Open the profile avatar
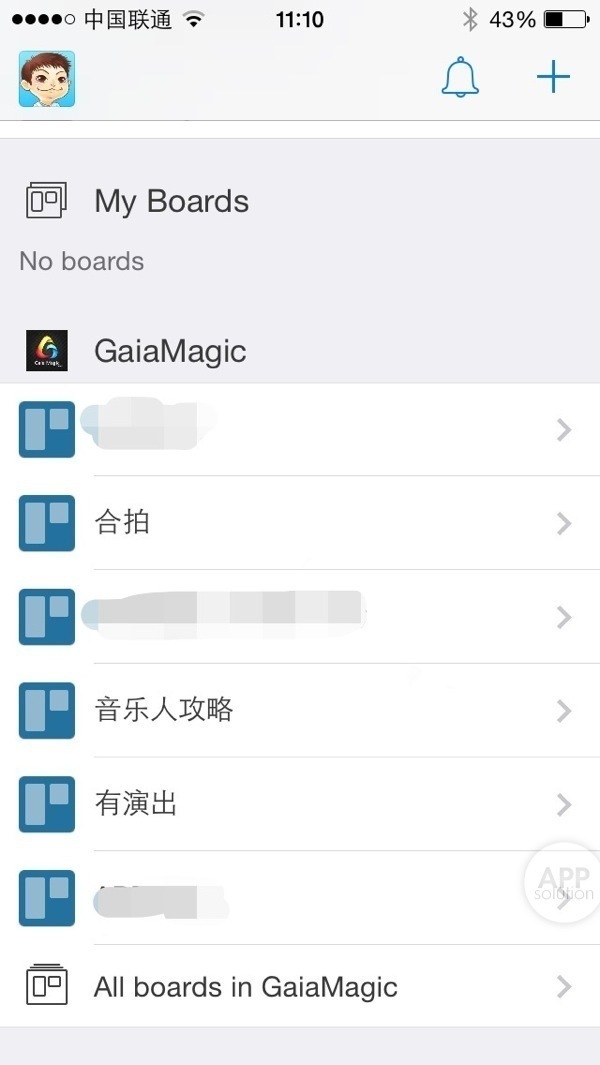Viewport: 600px width, 1065px height. pyautogui.click(x=47, y=79)
